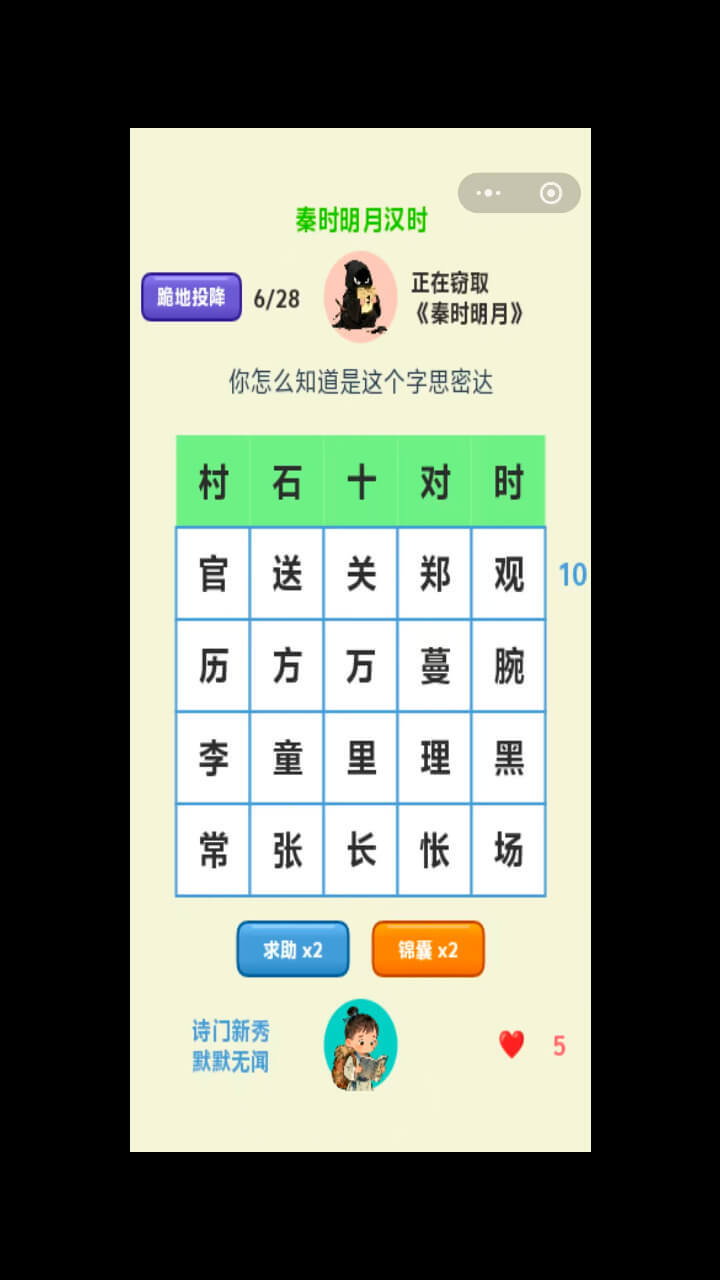Use the 求助 x2 help button
Screen dimensions: 720x1280
[293, 949]
